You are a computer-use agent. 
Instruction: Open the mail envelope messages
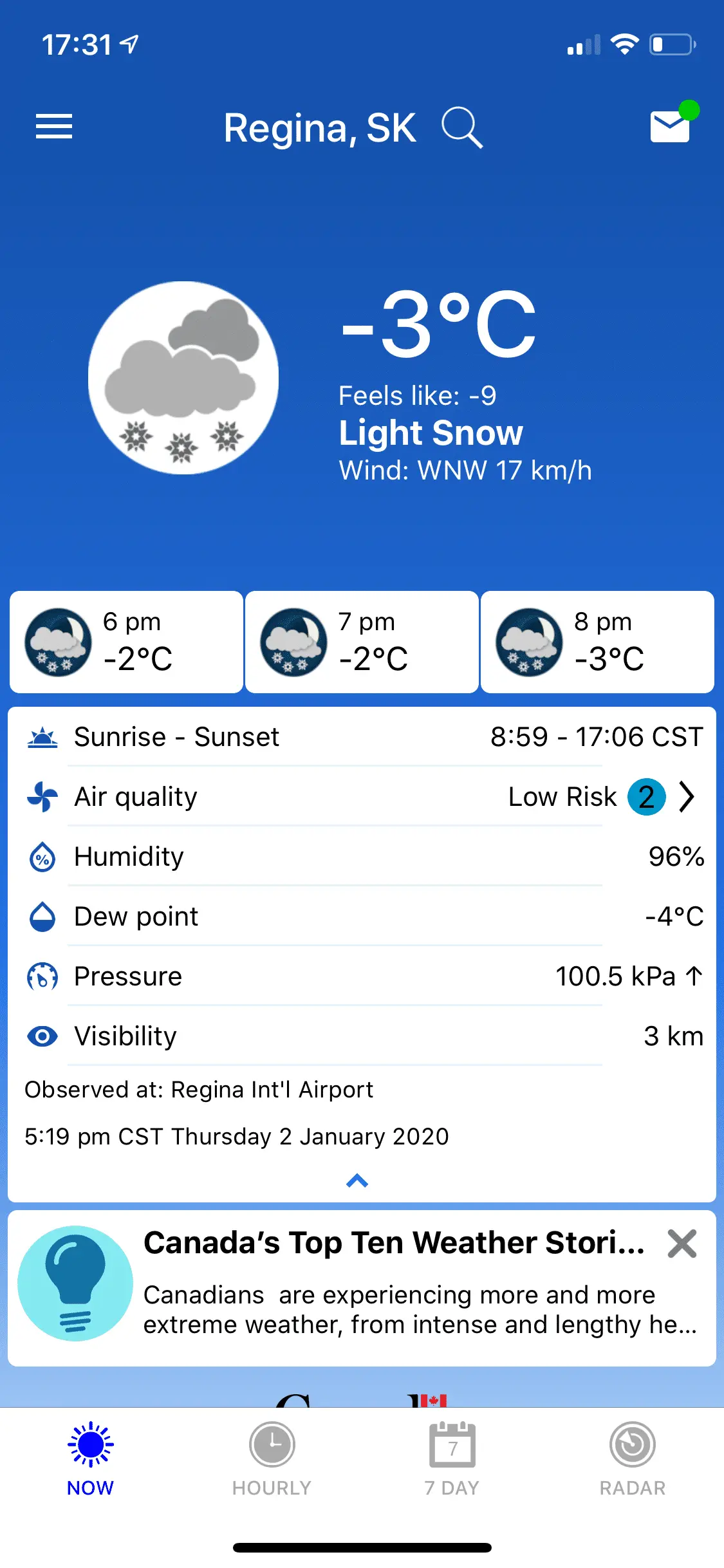coord(671,126)
